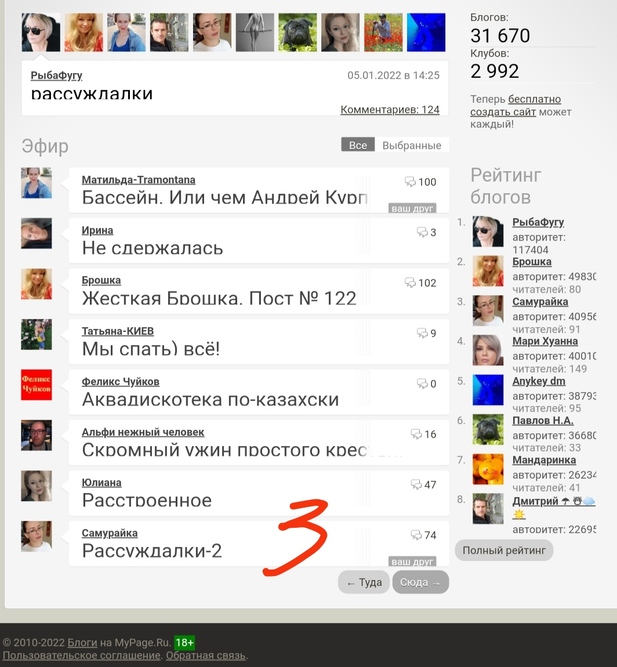Open РыбаФугу's profile in the blog rating
This screenshot has height=667, width=617.
(538, 222)
